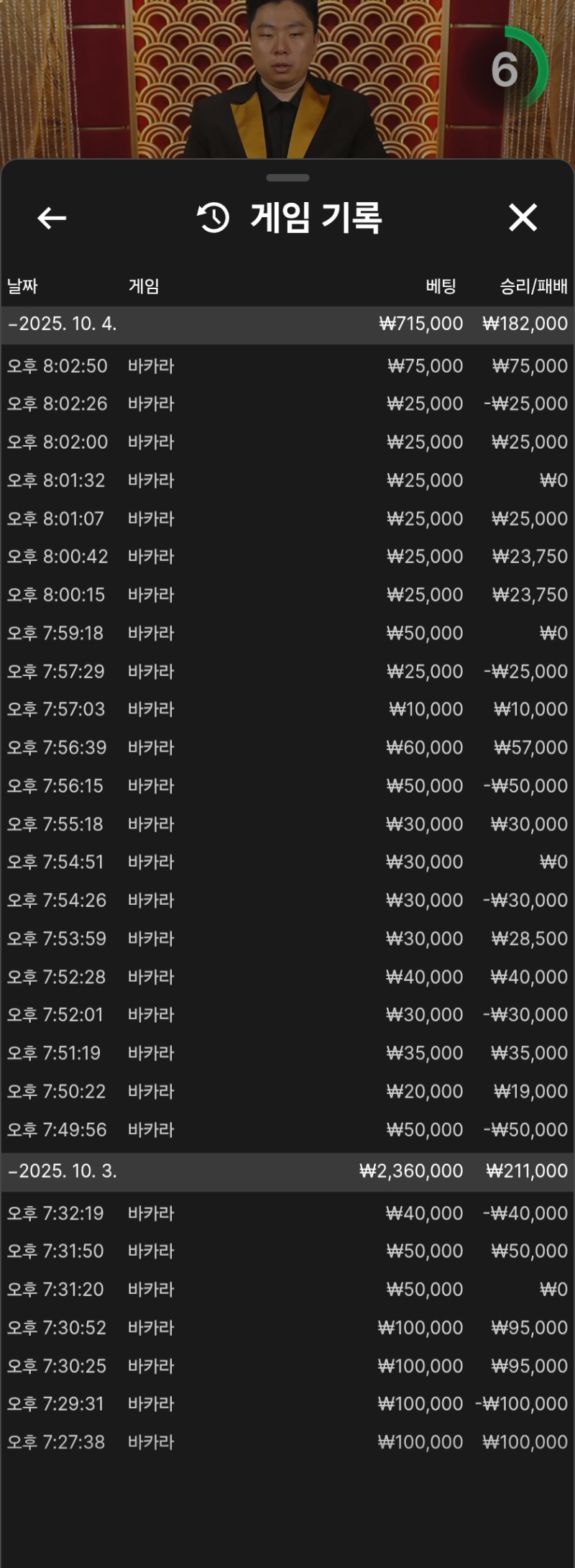Open the 7:27:38 baccarat round
This screenshot has width=575, height=1568.
click(287, 1442)
